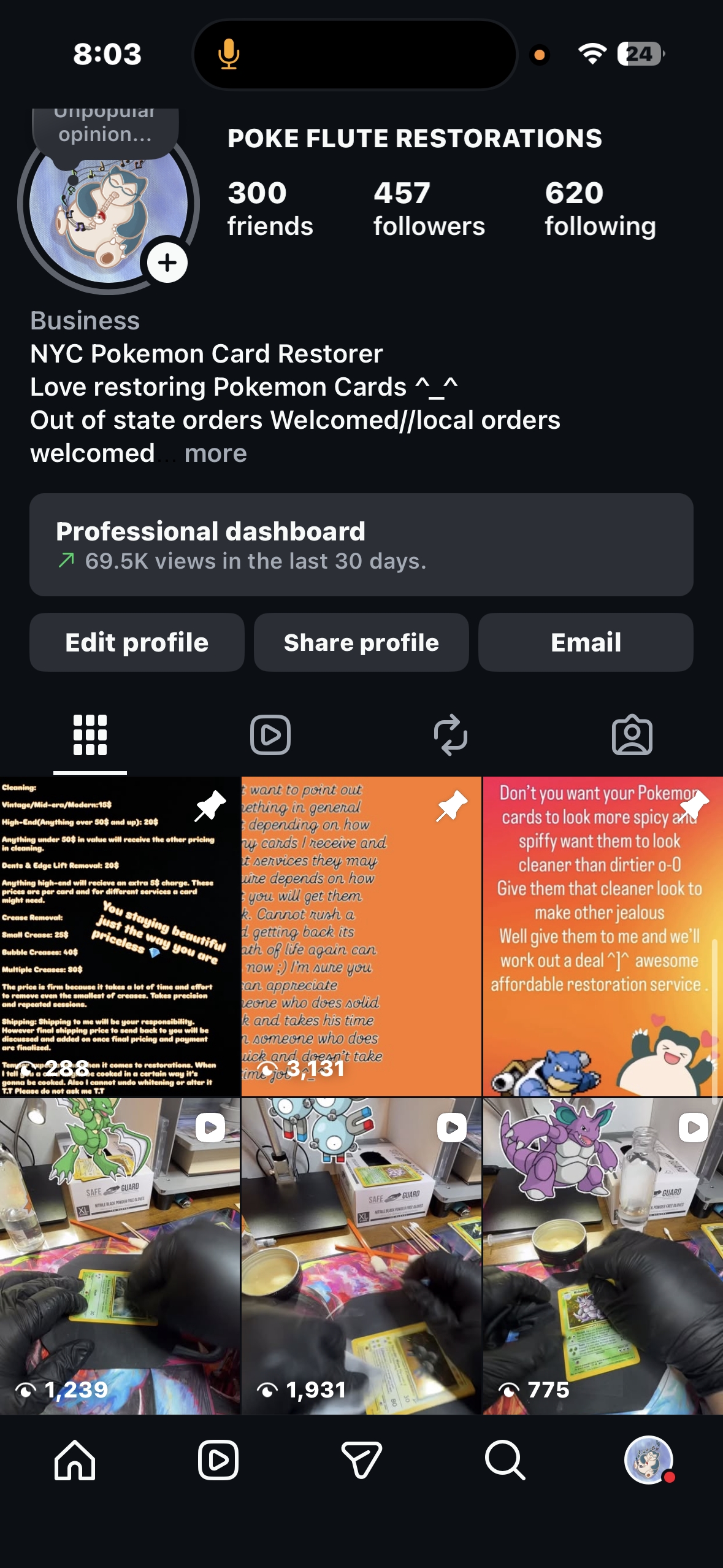
Task: Open pinned orange post with 3,131 views
Action: [361, 936]
